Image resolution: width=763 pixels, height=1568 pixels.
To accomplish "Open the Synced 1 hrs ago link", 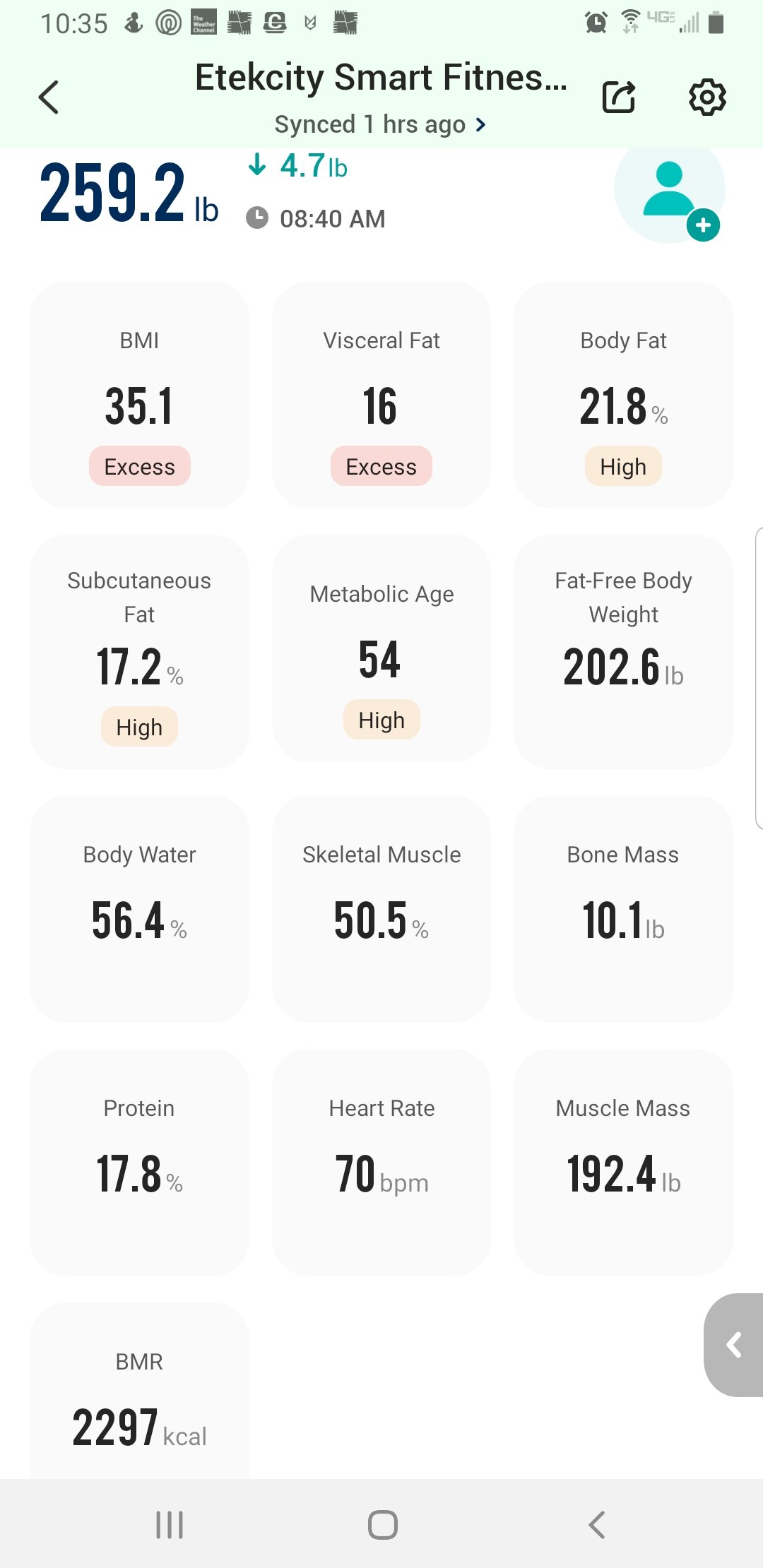I will point(381,124).
